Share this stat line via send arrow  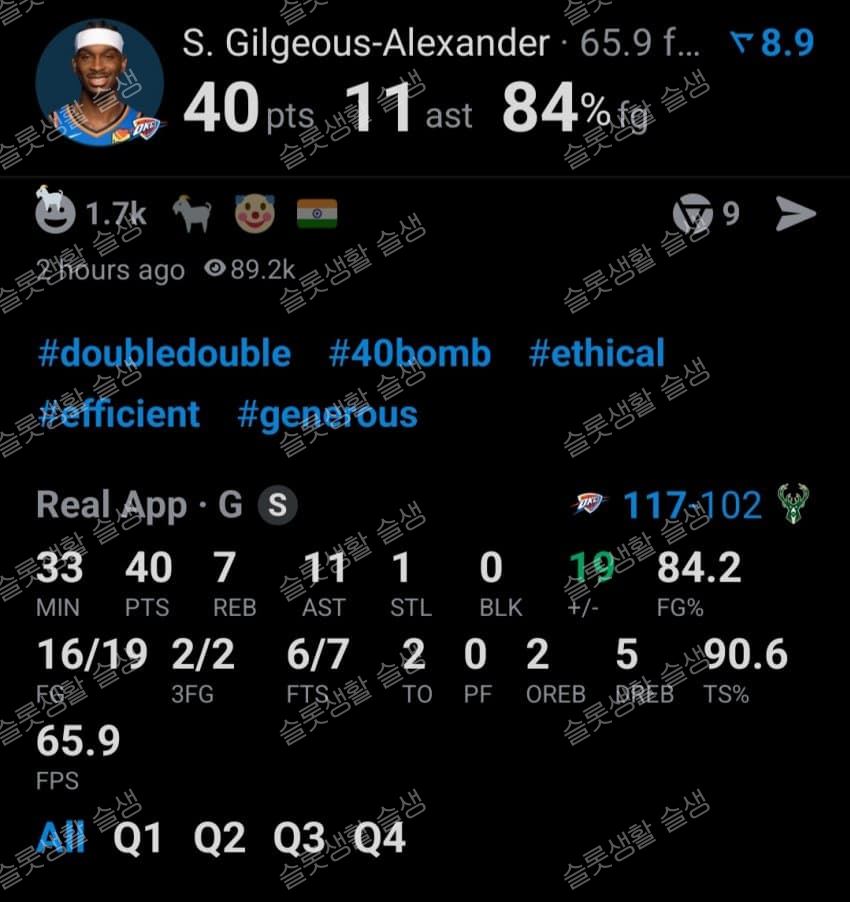tap(795, 213)
